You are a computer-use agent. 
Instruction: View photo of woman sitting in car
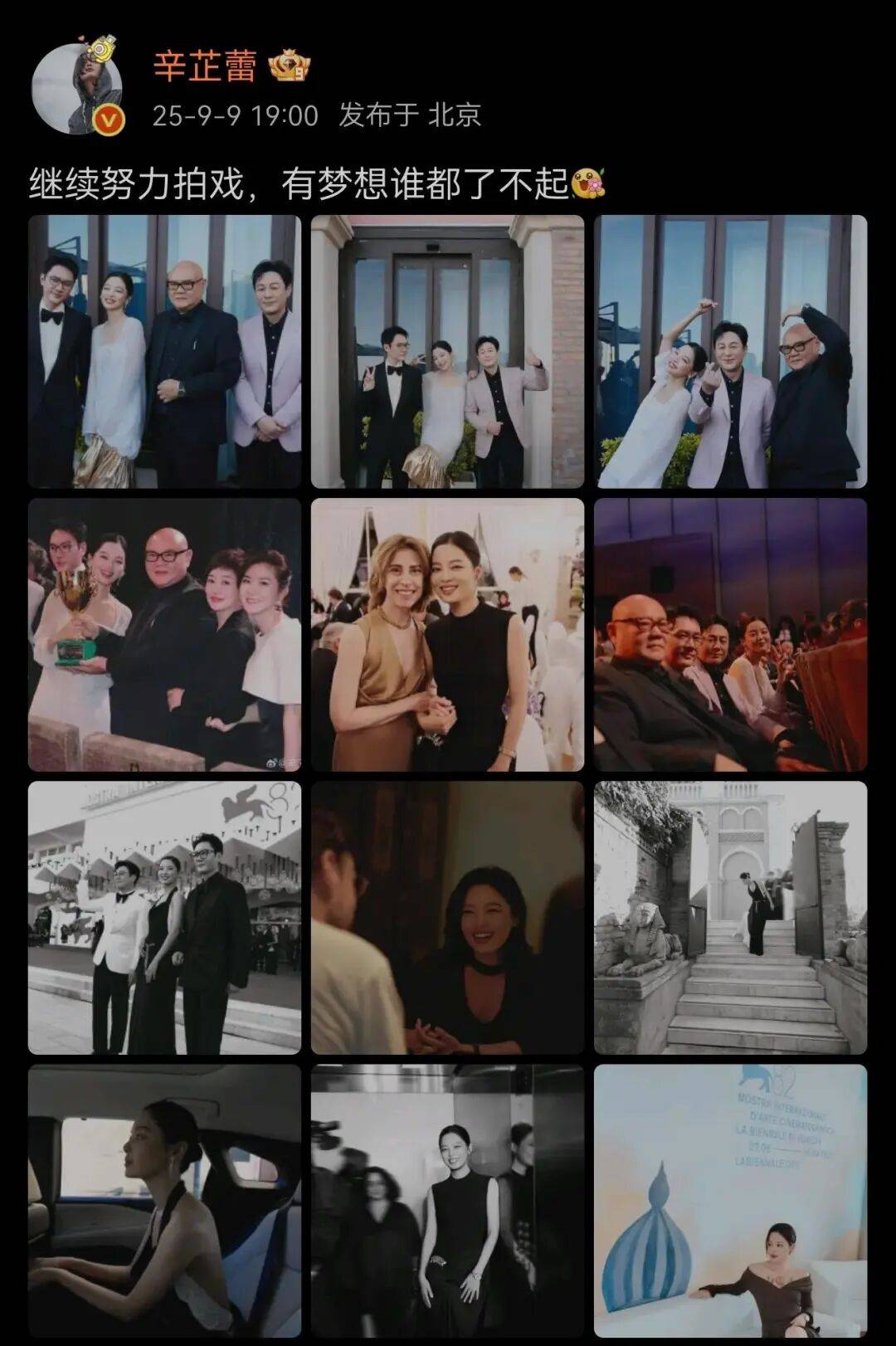pos(164,1200)
